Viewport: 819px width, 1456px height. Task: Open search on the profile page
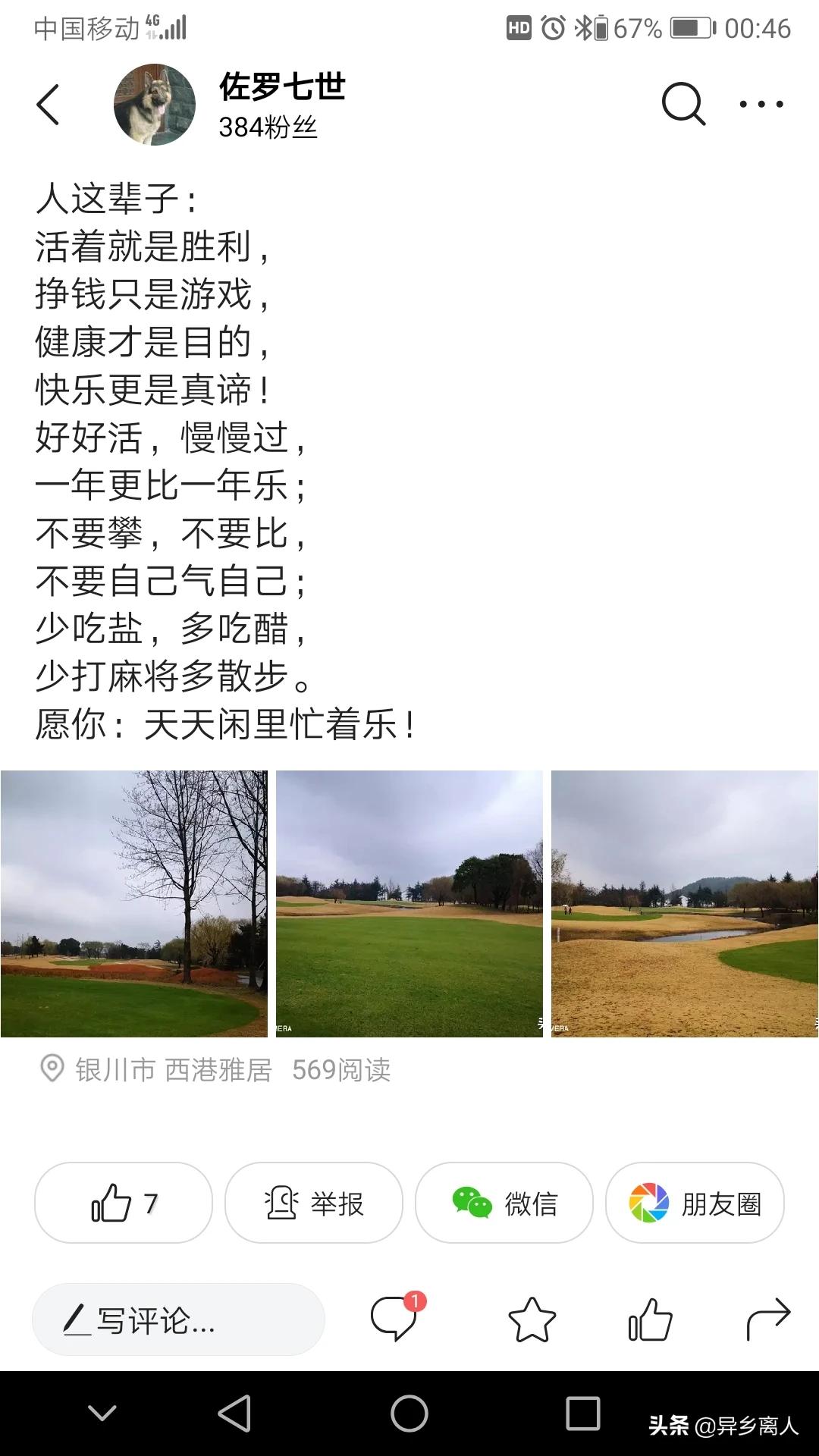[x=683, y=104]
